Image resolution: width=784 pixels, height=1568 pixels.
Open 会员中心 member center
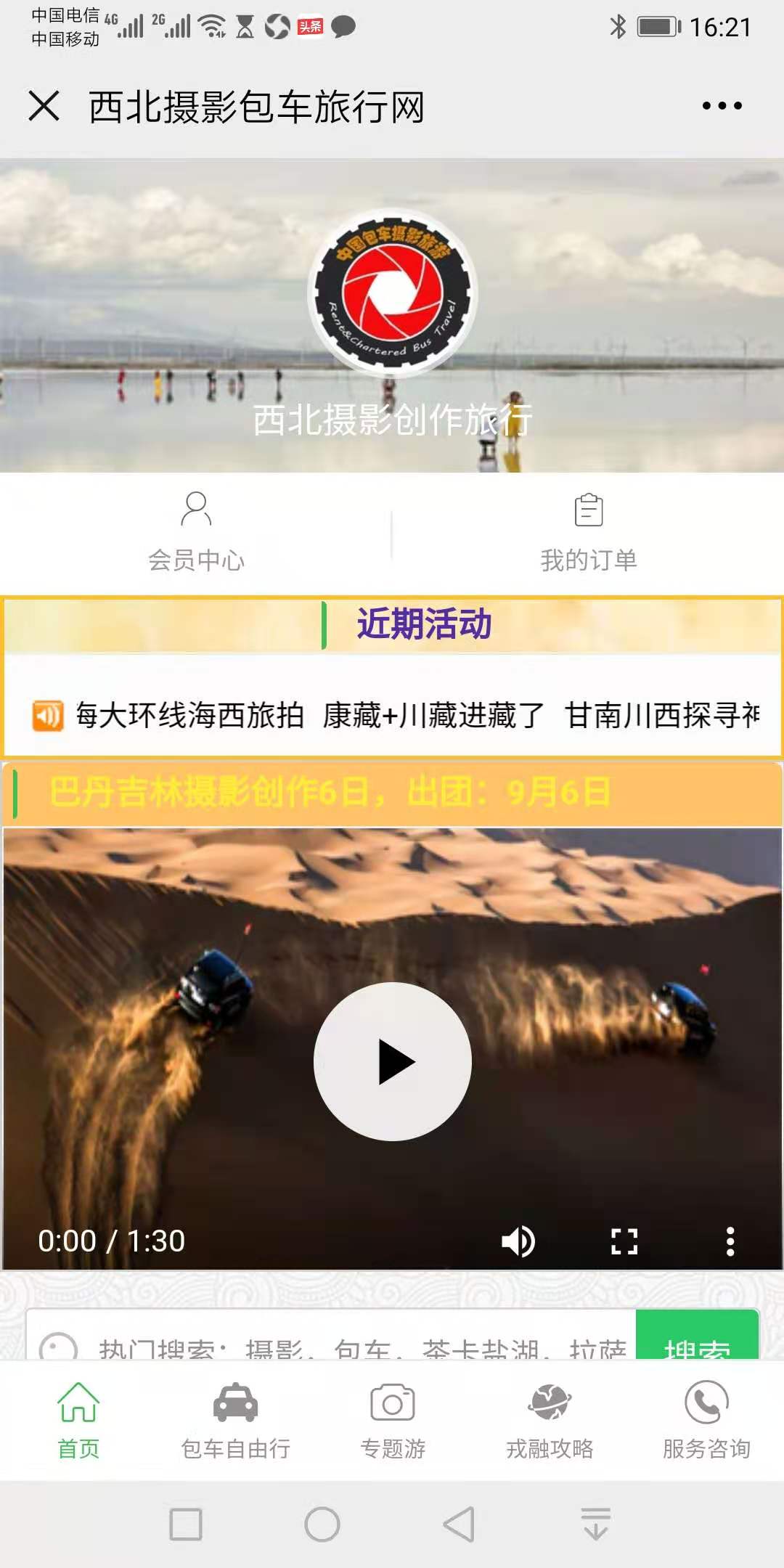pyautogui.click(x=196, y=532)
